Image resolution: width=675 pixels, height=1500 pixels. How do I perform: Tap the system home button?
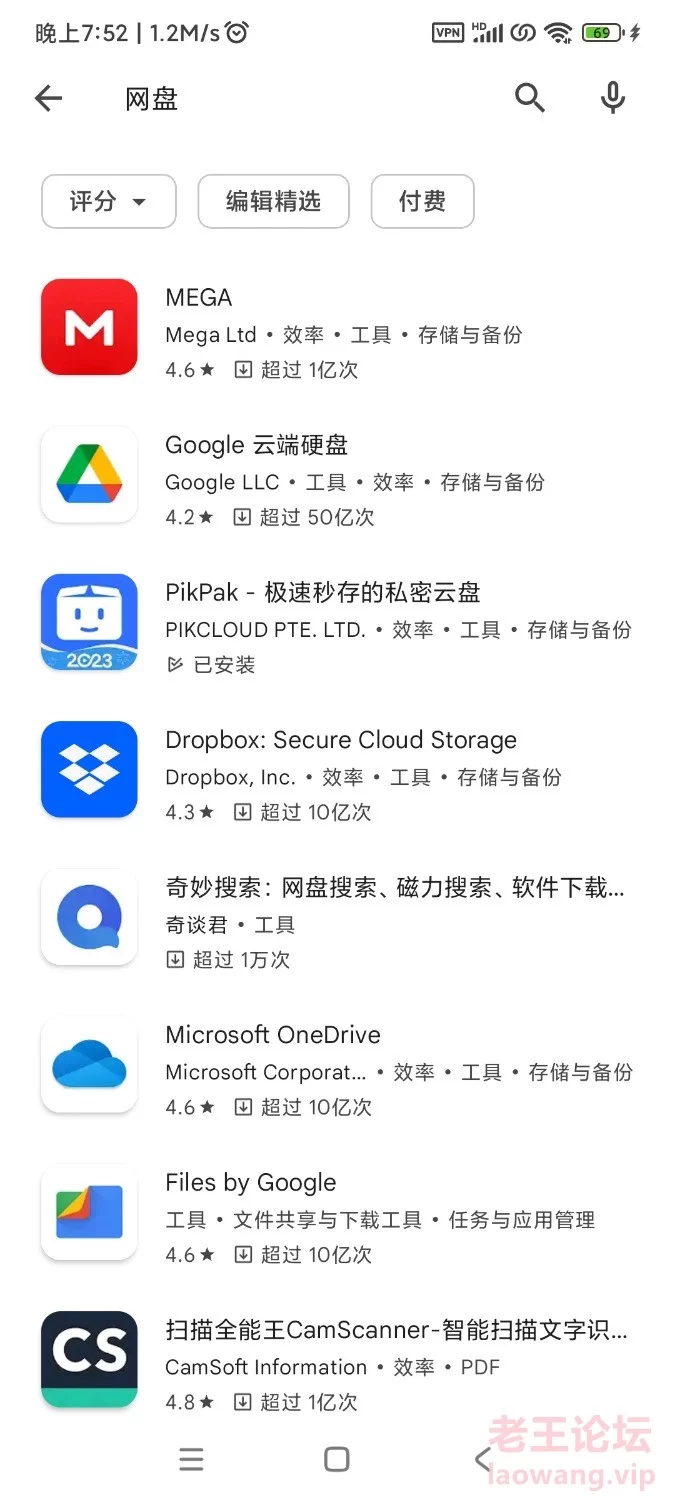click(337, 1459)
